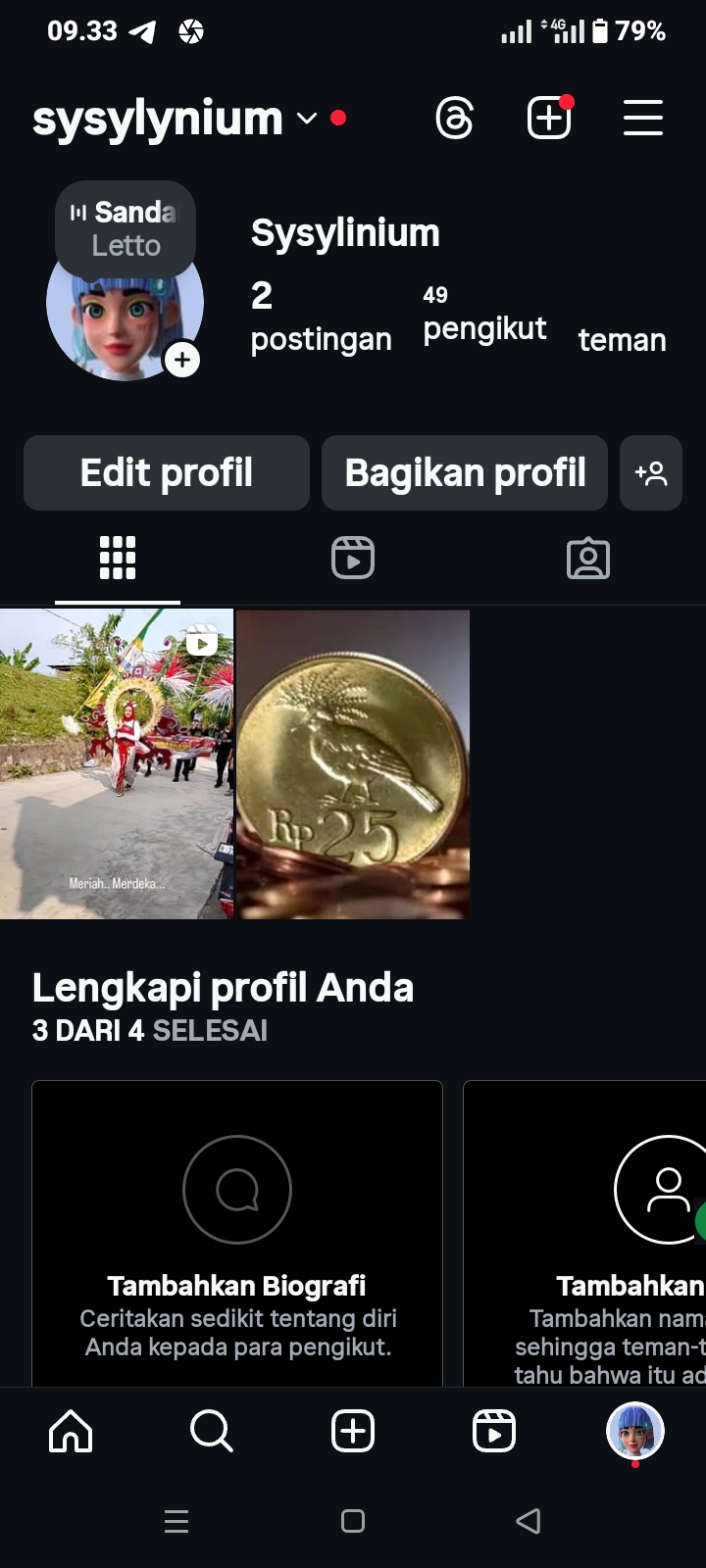Switch to the tagged photos tab
This screenshot has height=1568, width=706.
pyautogui.click(x=588, y=559)
